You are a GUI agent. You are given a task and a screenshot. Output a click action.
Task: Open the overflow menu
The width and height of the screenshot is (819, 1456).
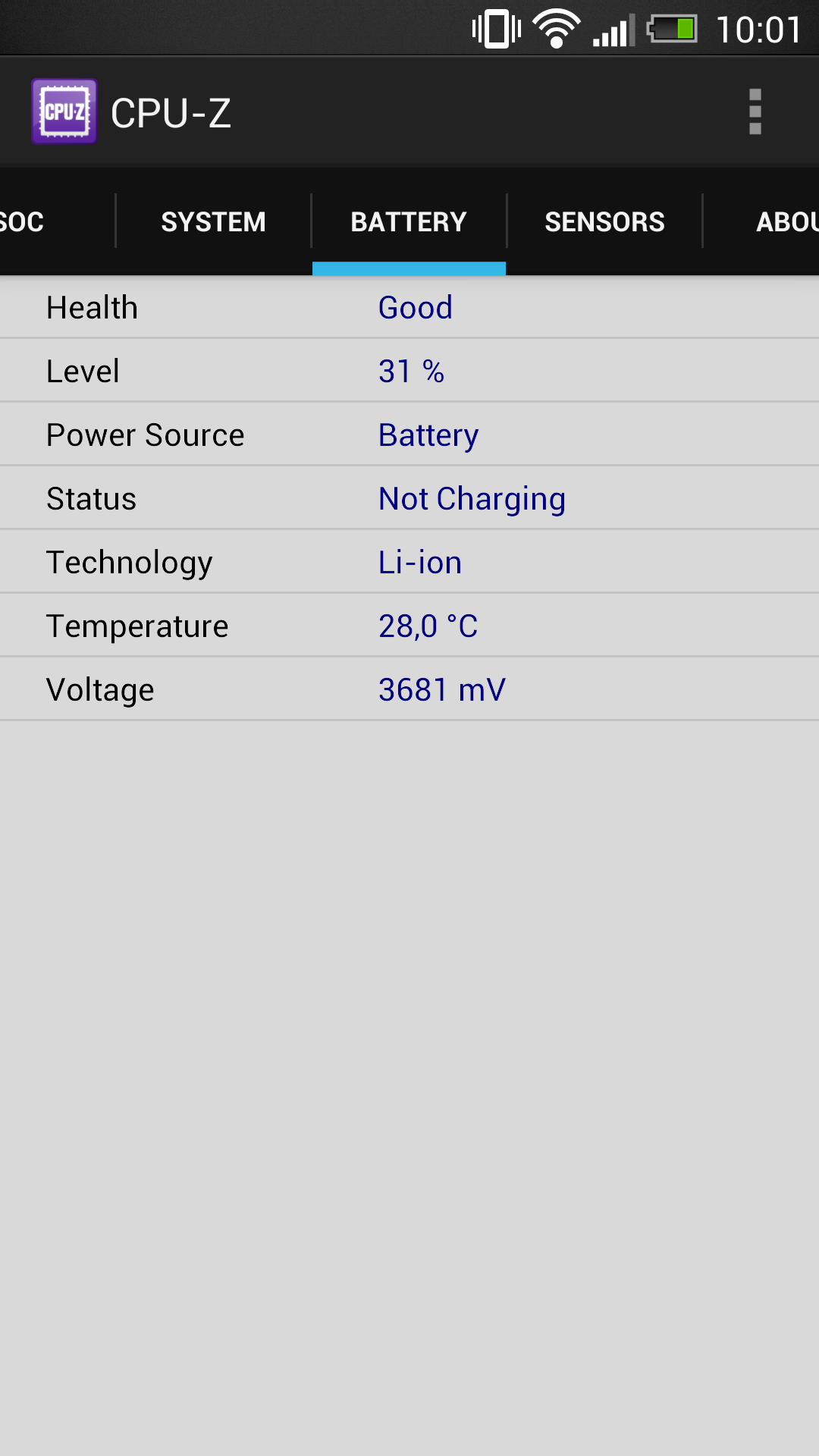point(755,112)
